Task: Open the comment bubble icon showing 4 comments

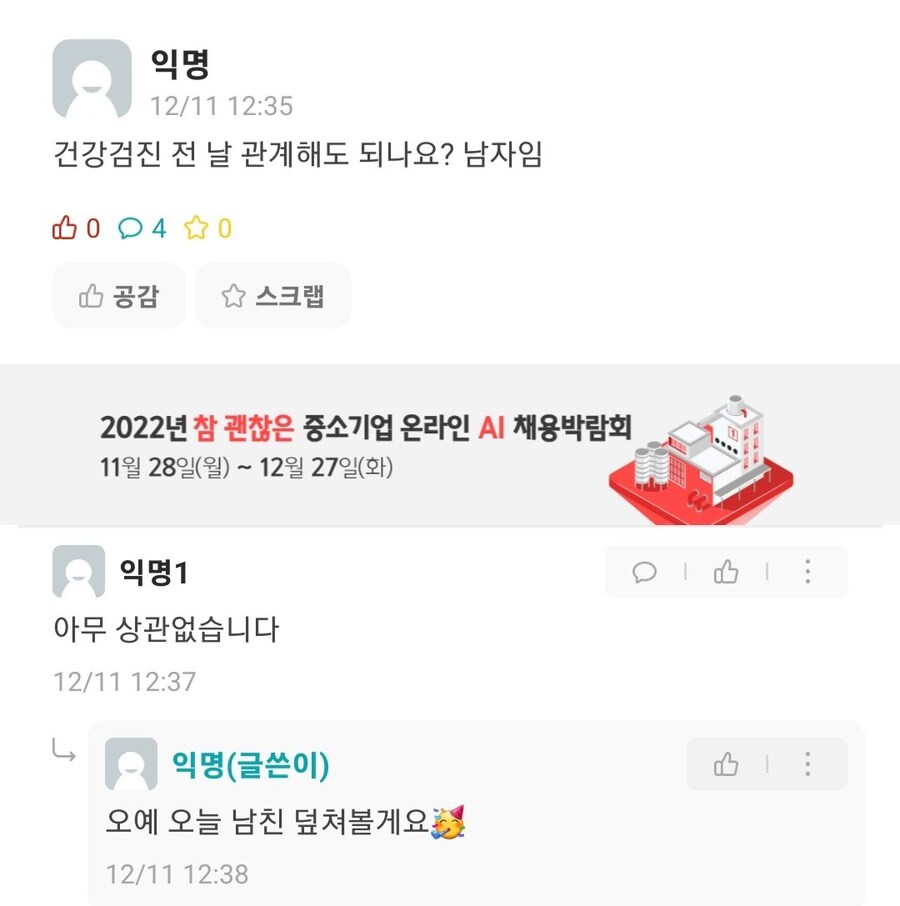Action: coord(131,227)
